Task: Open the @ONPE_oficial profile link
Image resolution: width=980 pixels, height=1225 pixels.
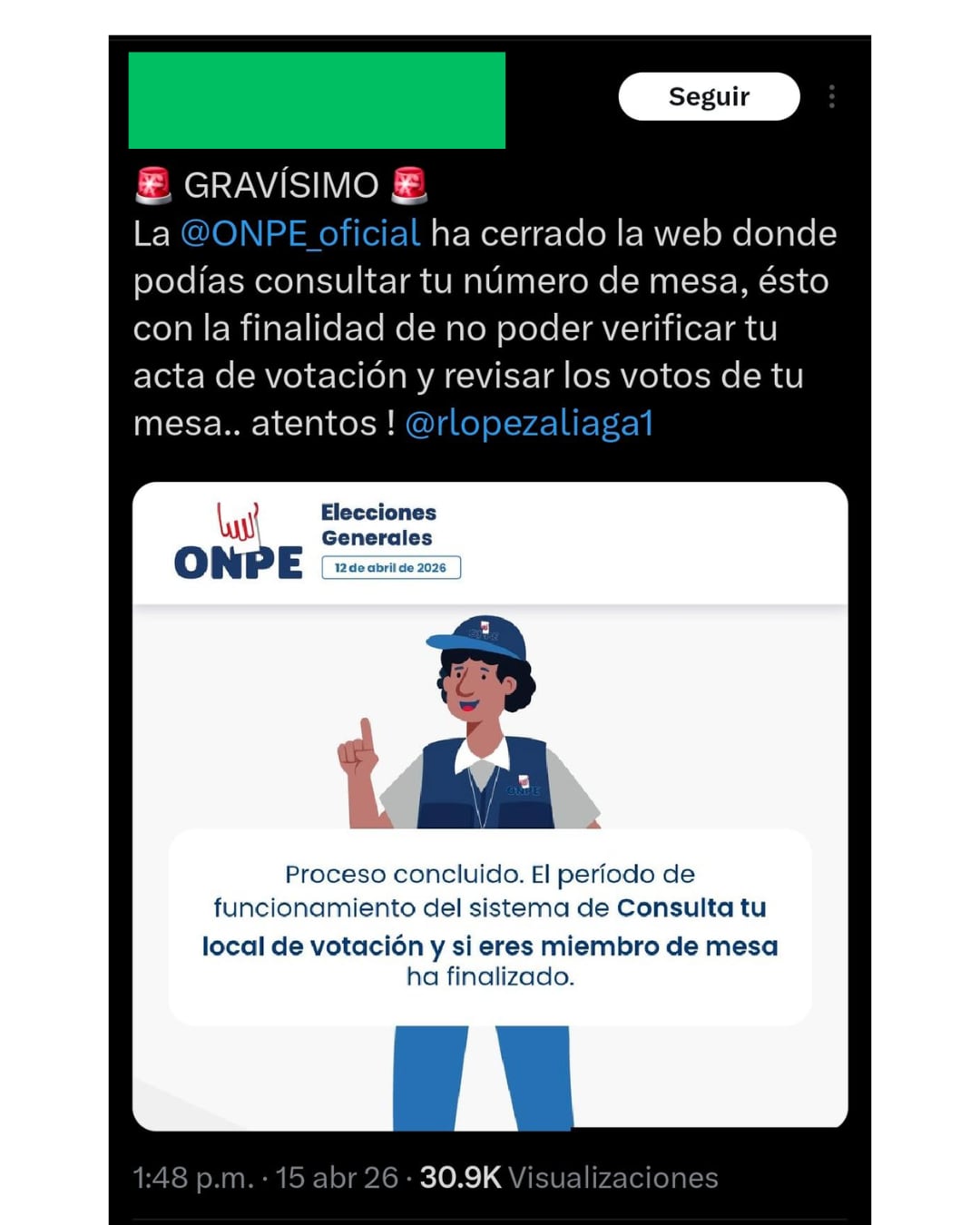Action: click(299, 233)
